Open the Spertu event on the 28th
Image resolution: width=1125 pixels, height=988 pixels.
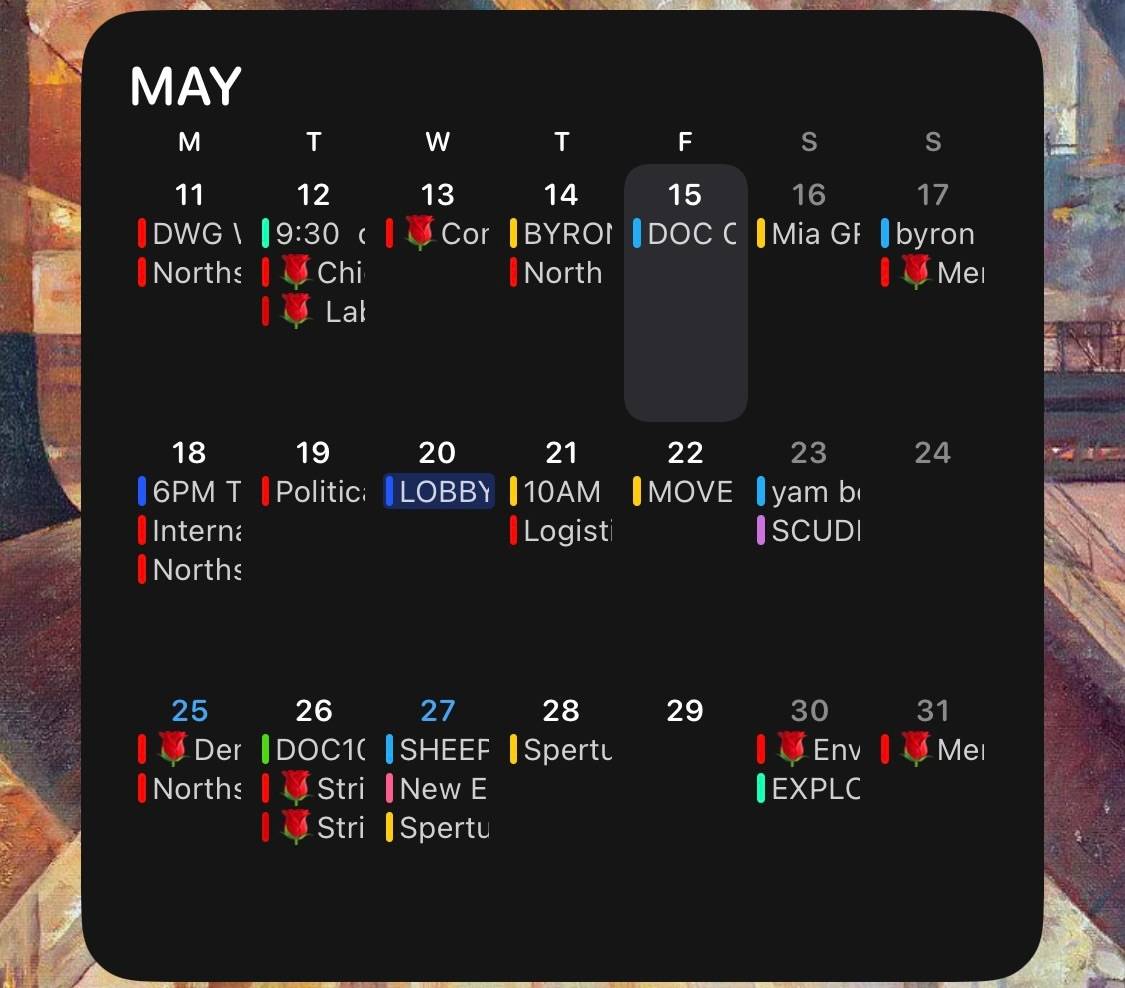[561, 750]
